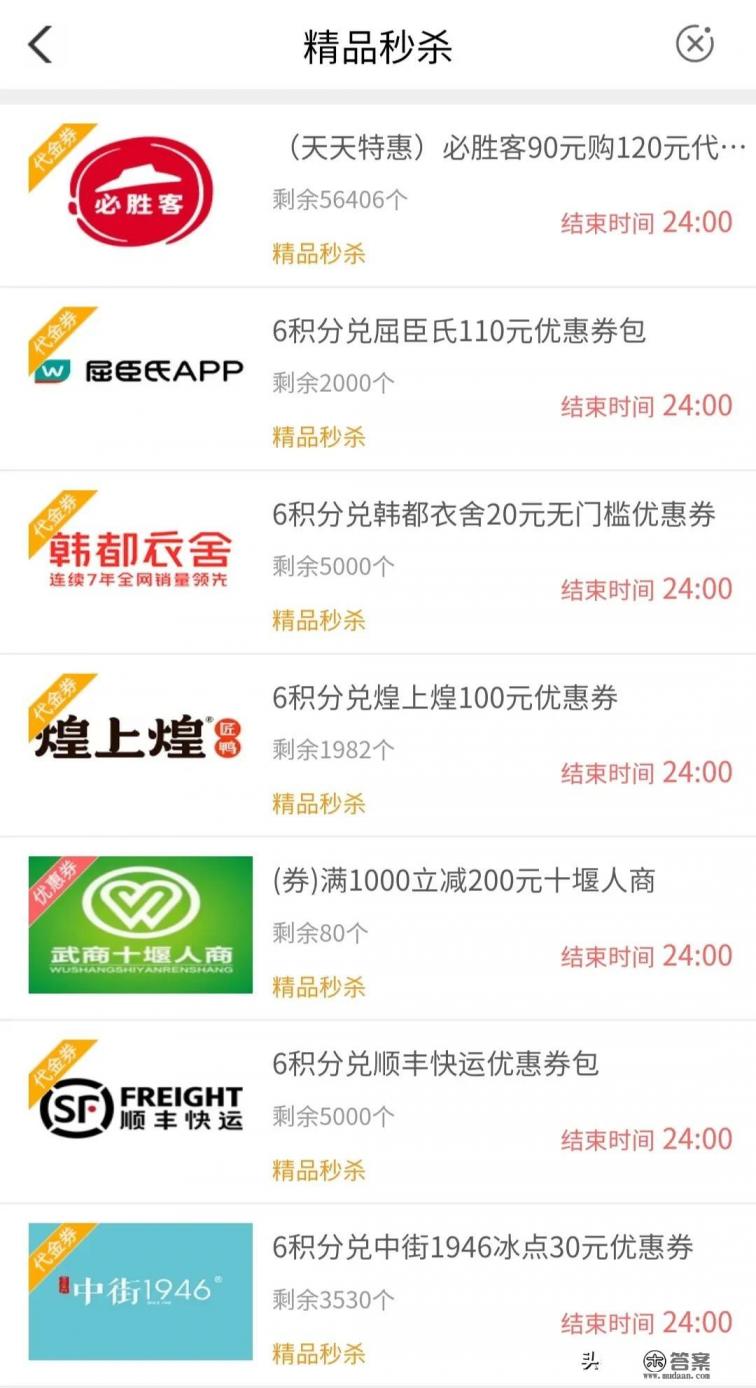Tap the 韩都衣舍 brand logo
The height and width of the screenshot is (1388, 756).
(140, 555)
